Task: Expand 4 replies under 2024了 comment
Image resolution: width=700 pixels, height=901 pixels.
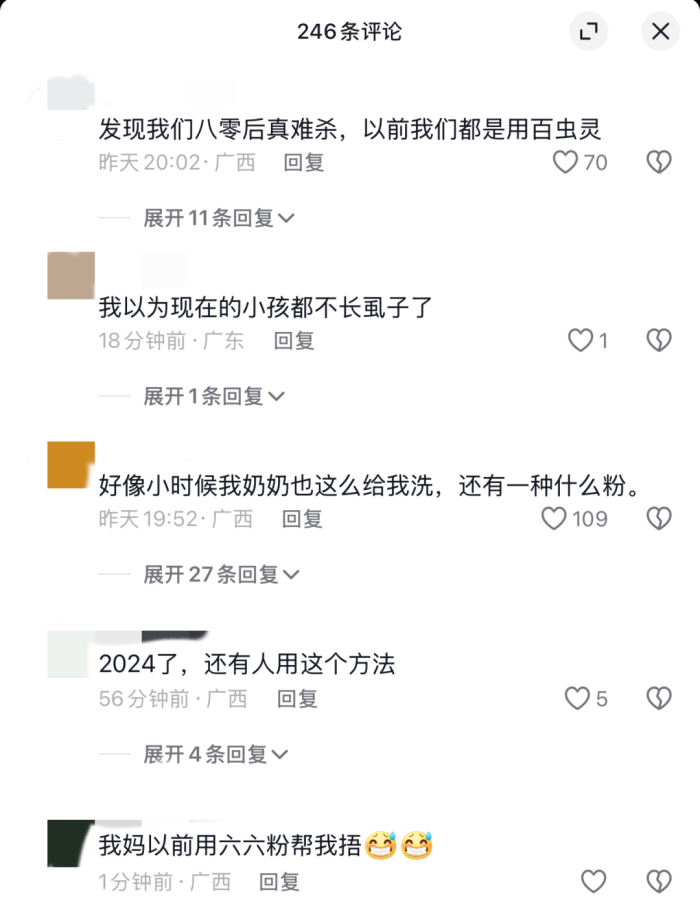Action: coord(216,755)
